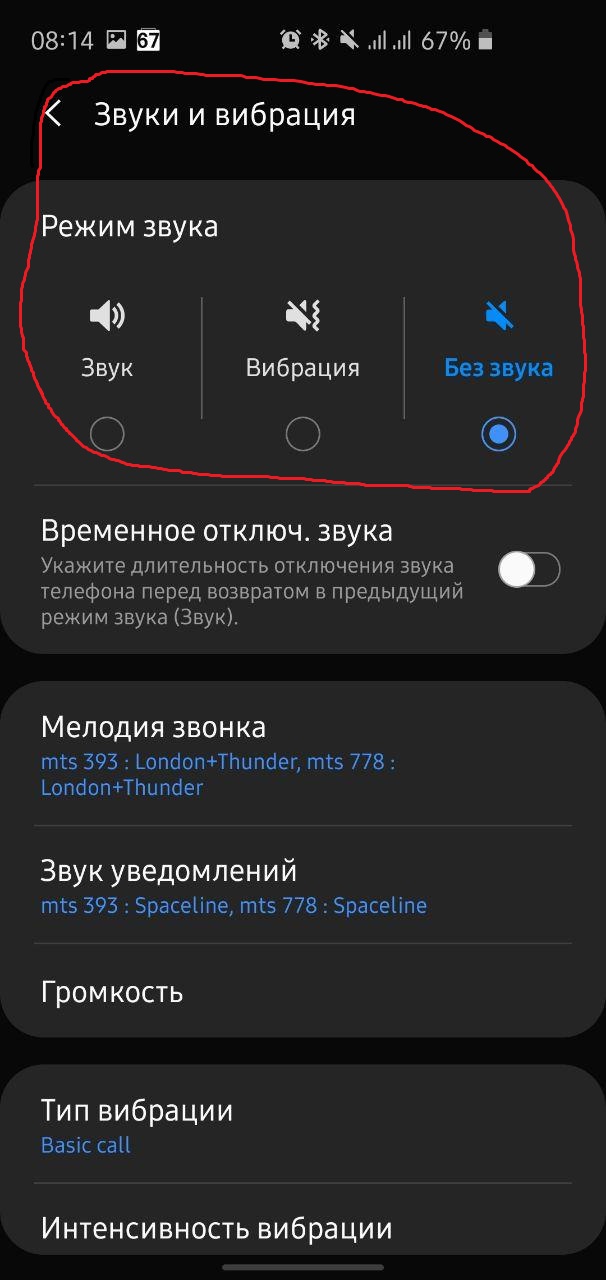Open Мелодия звонка settings
The height and width of the screenshot is (1280, 606).
(x=303, y=755)
